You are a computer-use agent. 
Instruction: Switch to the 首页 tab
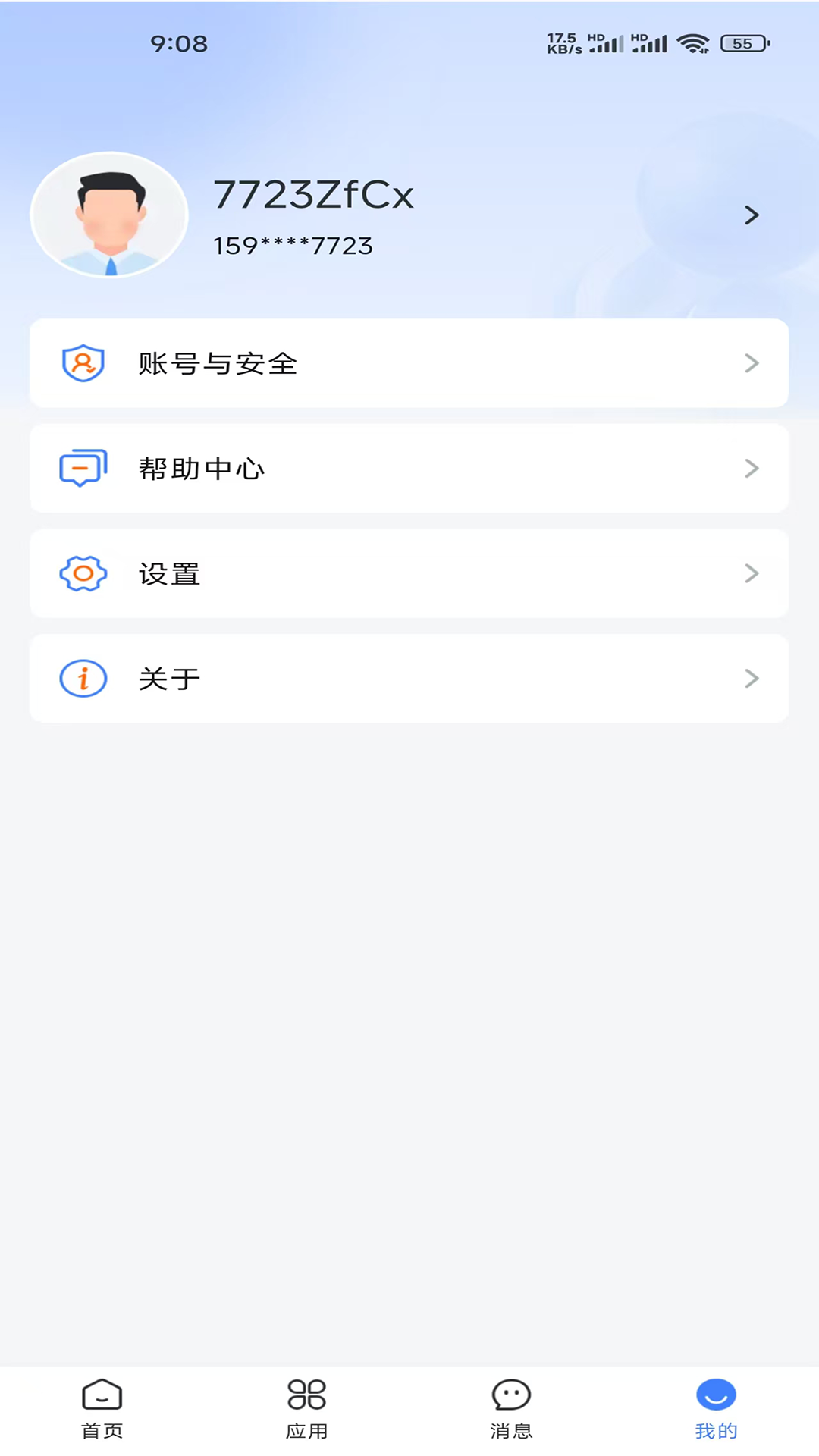(102, 1407)
